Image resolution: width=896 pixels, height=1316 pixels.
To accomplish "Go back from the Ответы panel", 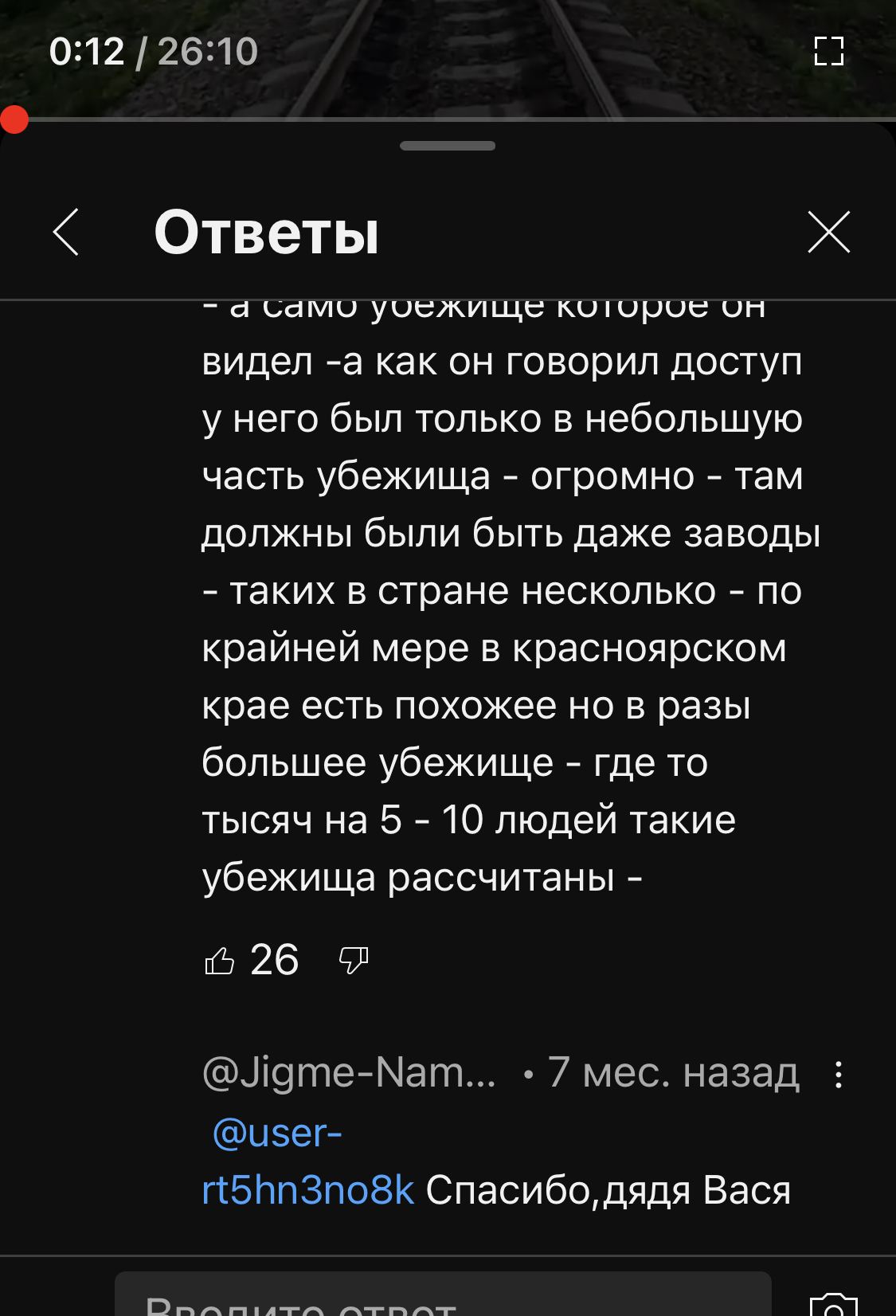I will click(x=66, y=233).
